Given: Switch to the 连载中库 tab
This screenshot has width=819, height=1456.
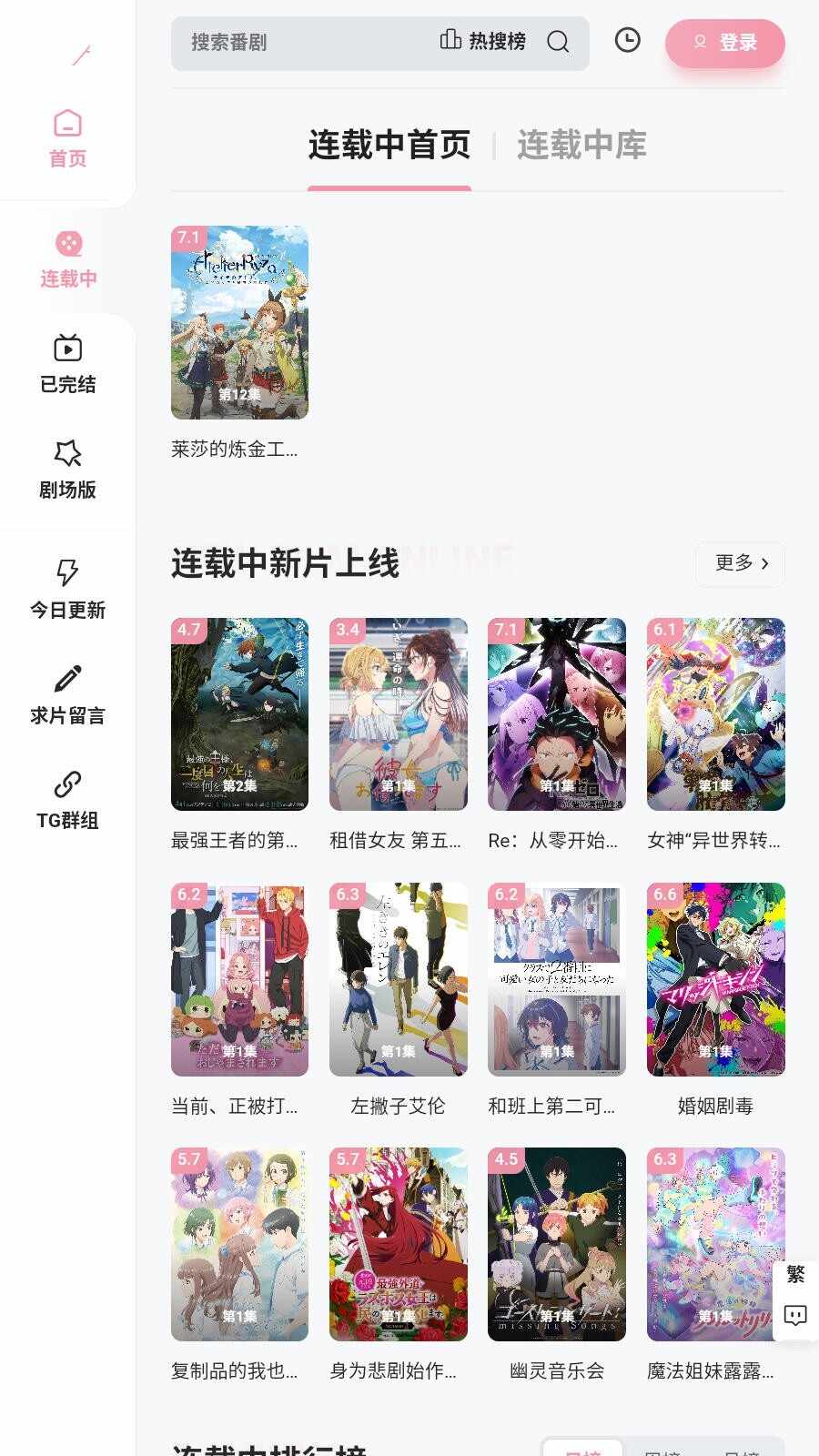Looking at the screenshot, I should pyautogui.click(x=583, y=146).
